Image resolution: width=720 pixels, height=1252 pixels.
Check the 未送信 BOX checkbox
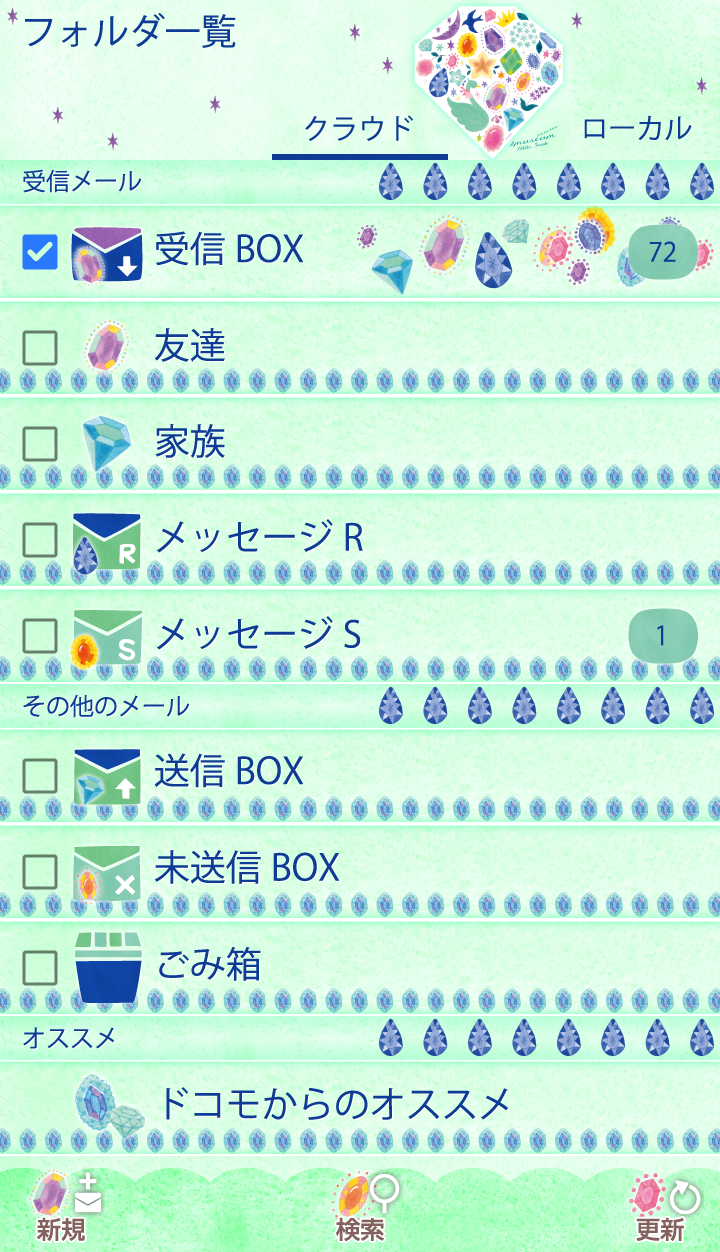(x=40, y=869)
